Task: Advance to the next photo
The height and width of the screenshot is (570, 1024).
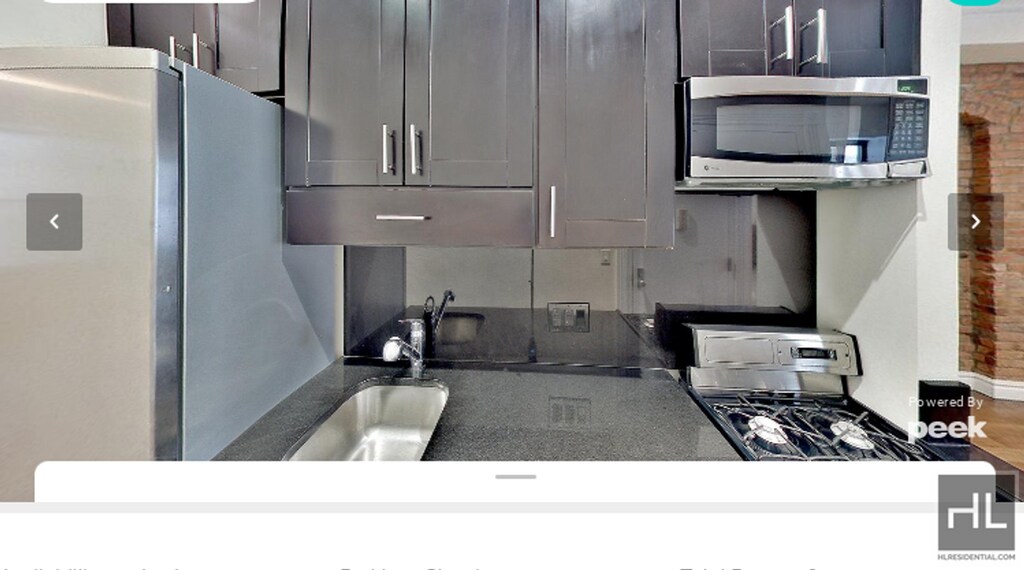Action: pos(975,222)
